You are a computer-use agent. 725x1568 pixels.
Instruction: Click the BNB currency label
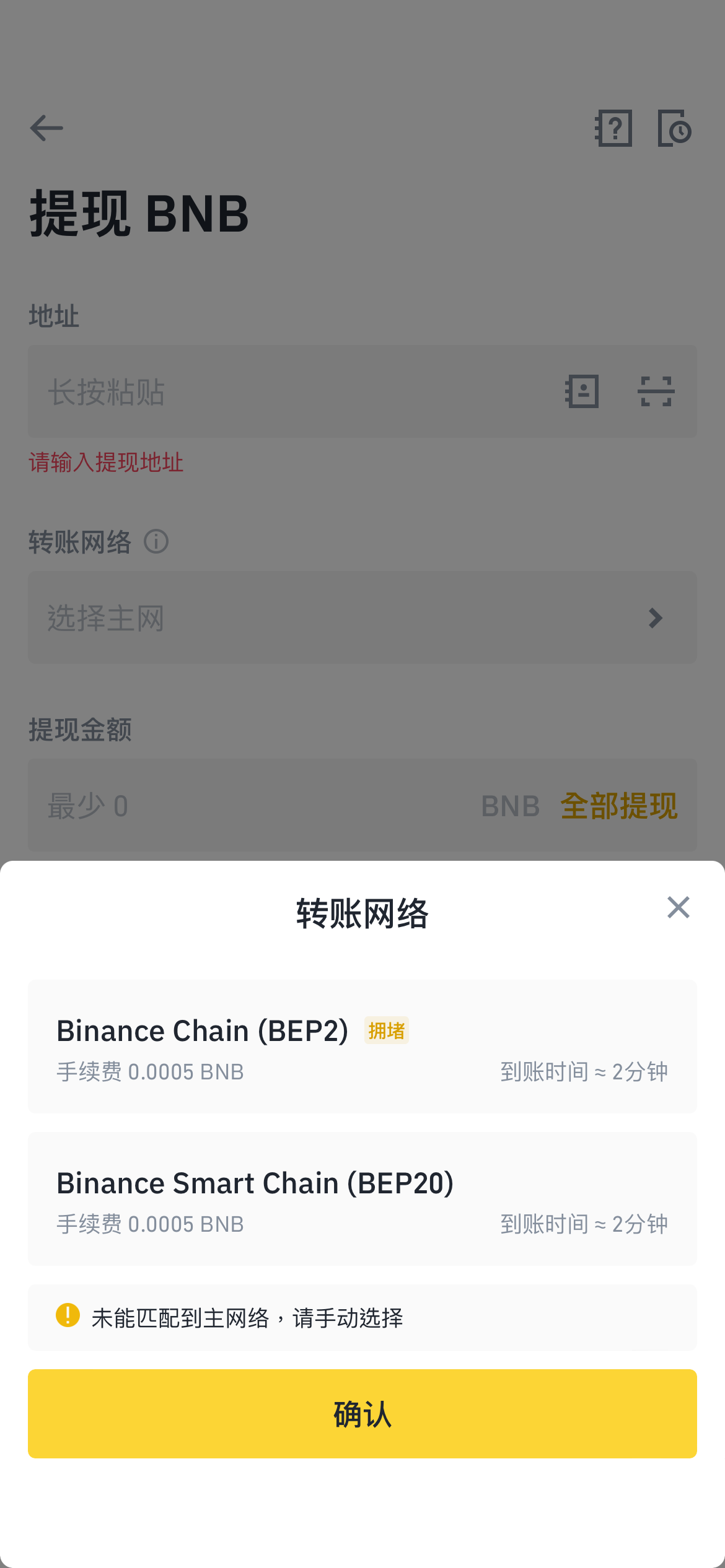(x=511, y=806)
